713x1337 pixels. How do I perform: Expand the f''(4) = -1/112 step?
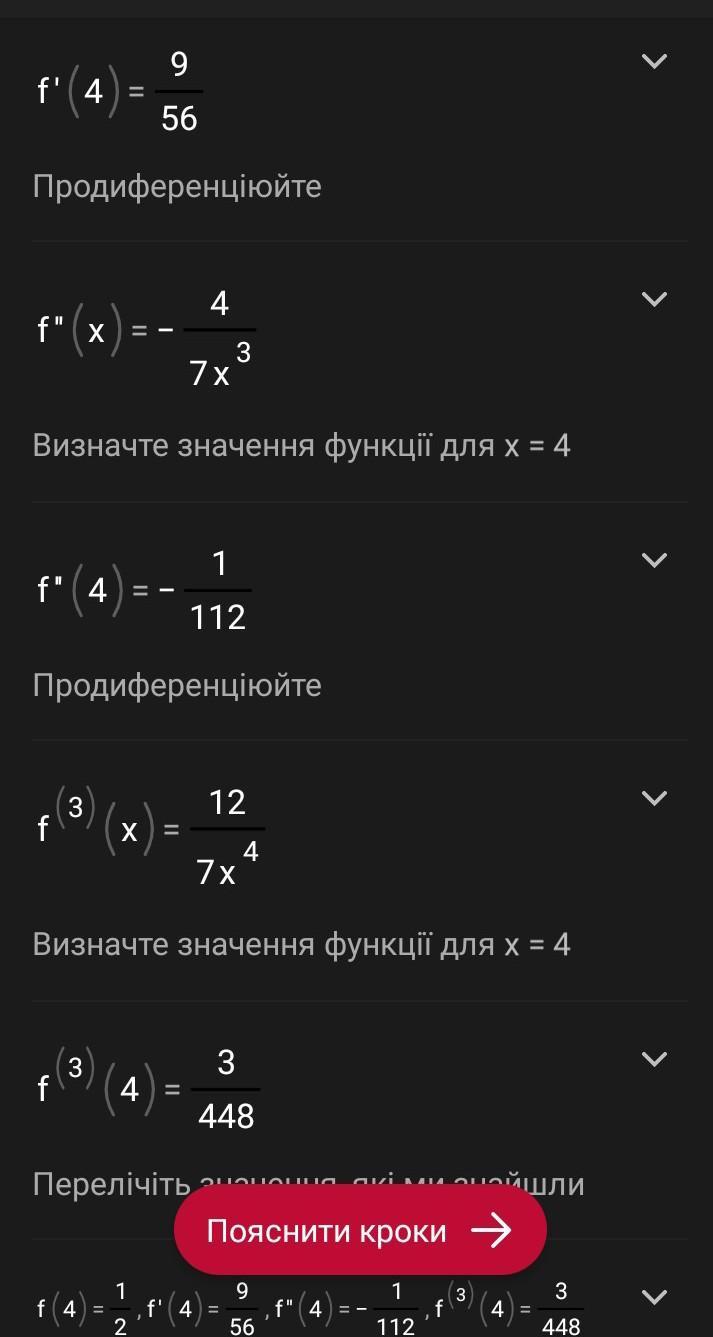coord(654,560)
